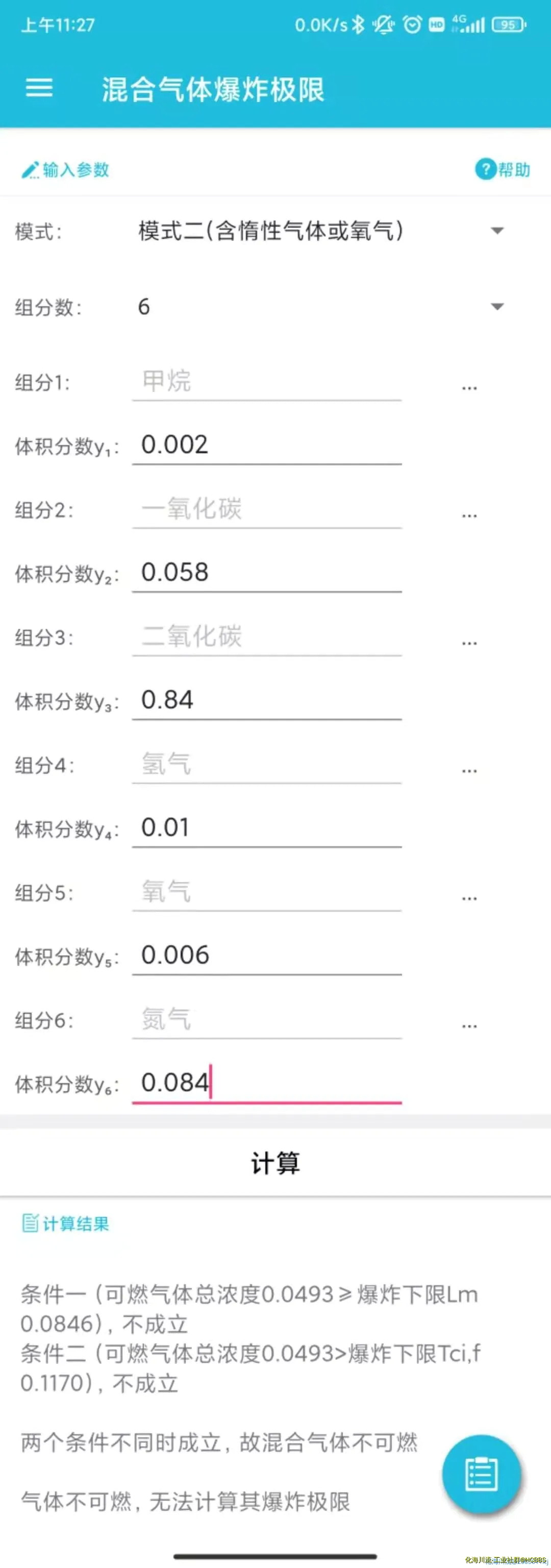Open the more options for 组分3
Image resolution: width=551 pixels, height=1568 pixels.
tap(469, 642)
